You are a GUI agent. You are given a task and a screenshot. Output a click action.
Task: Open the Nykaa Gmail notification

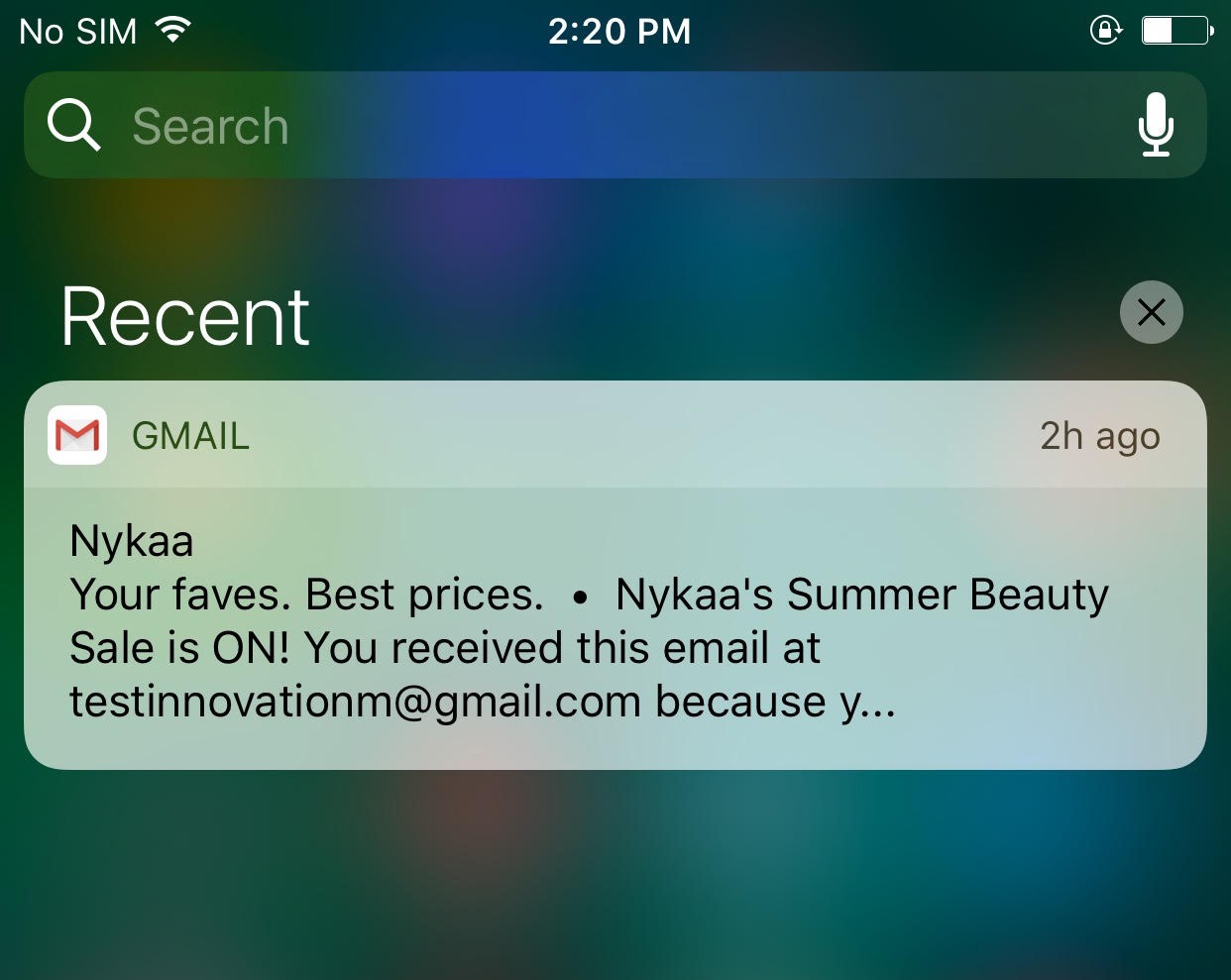point(615,619)
